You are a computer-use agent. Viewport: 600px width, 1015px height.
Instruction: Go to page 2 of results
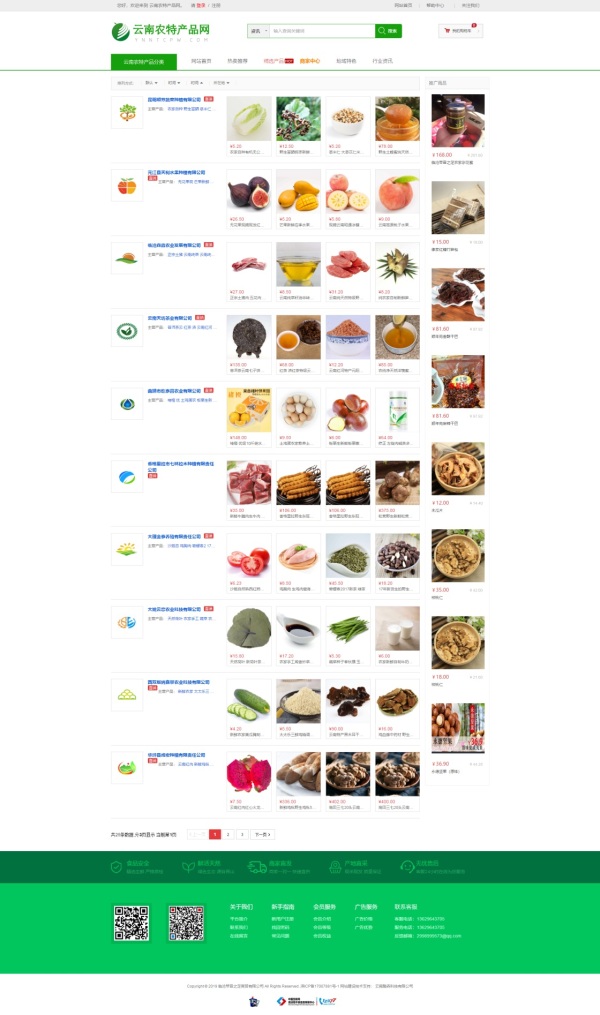pyautogui.click(x=228, y=833)
